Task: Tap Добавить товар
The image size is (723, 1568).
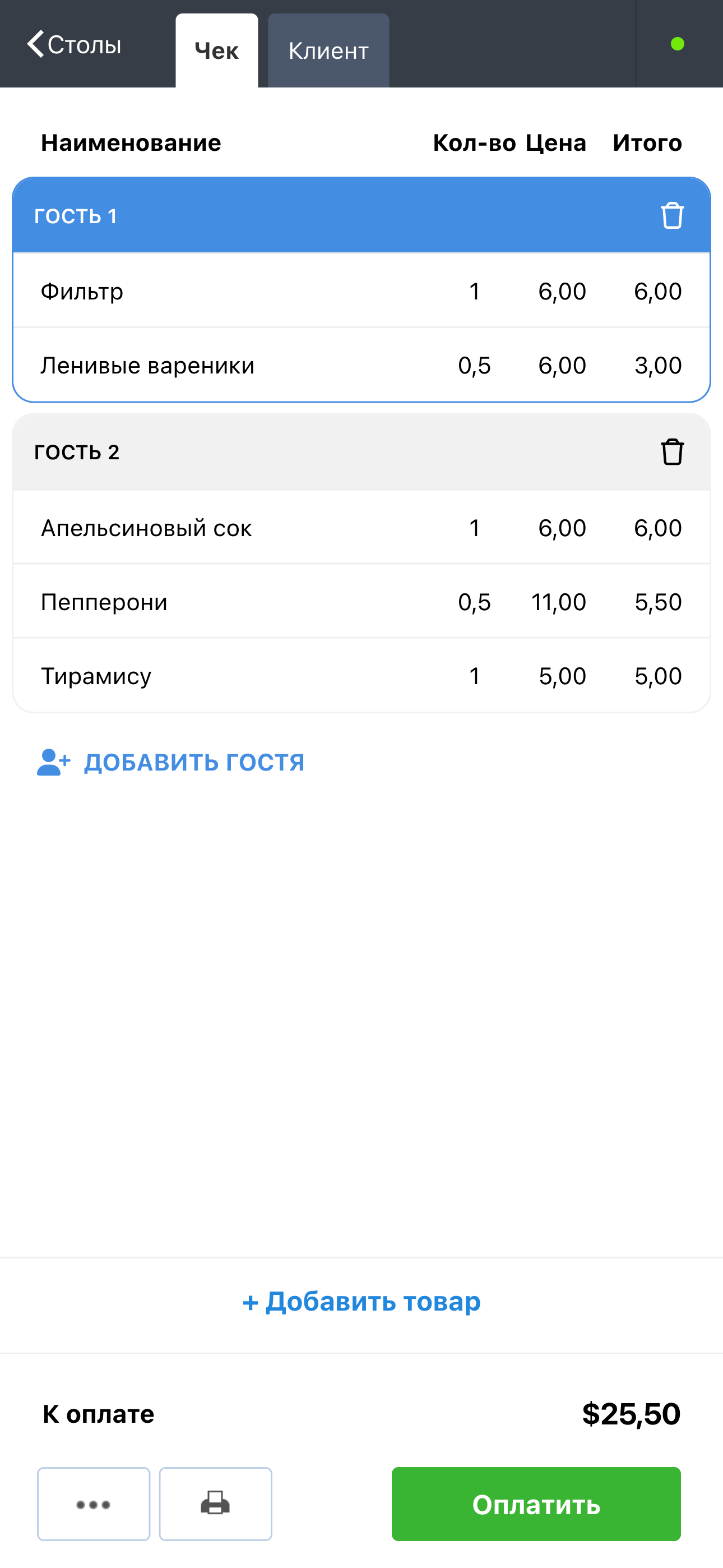Action: pyautogui.click(x=361, y=1302)
